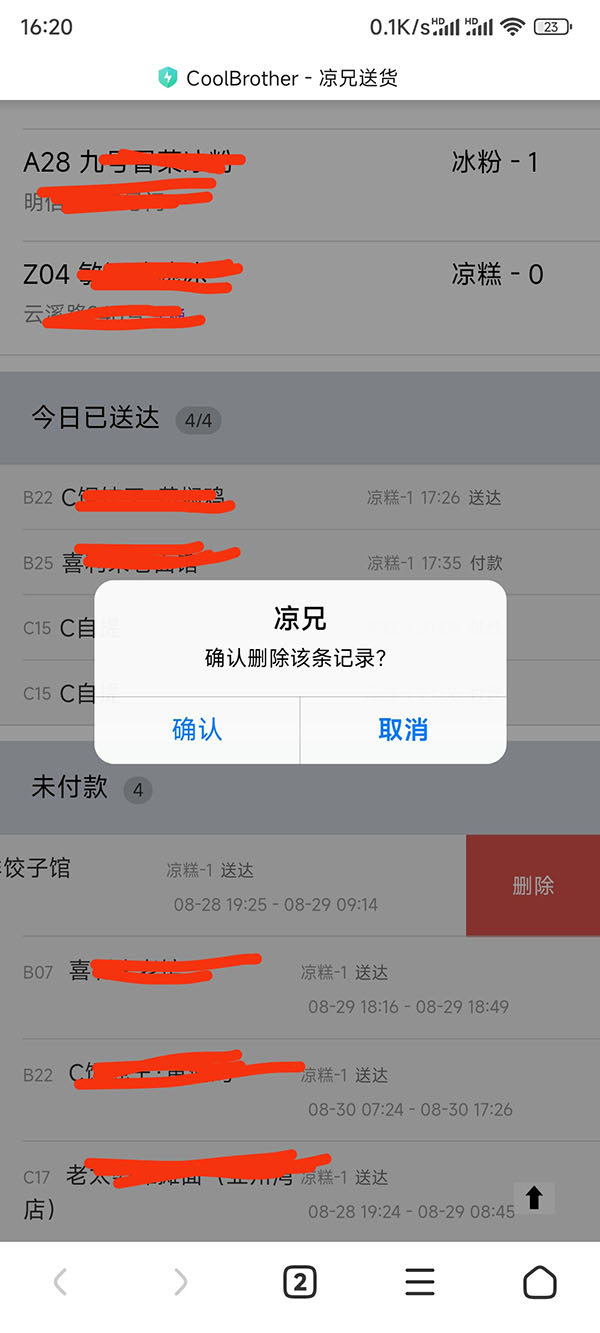Go to the browser home page
This screenshot has width=600, height=1333.
[x=540, y=1282]
